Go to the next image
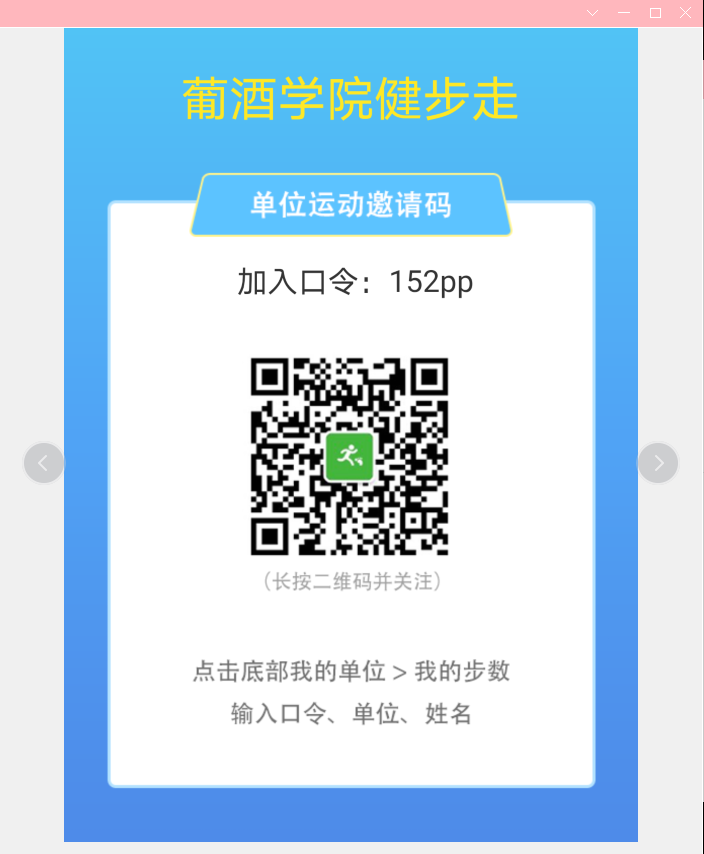This screenshot has height=854, width=704. coord(658,463)
